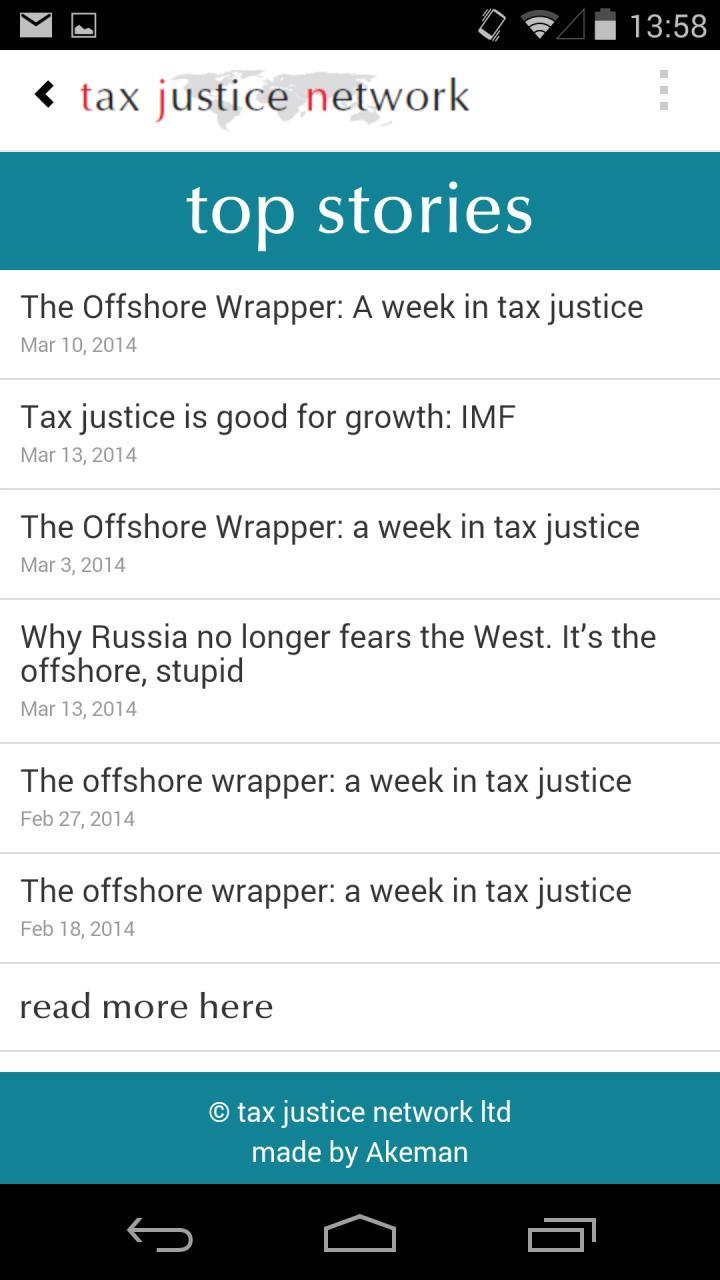Open the Feb 18 offshore wrapper story
This screenshot has width=720, height=1280.
tap(360, 908)
